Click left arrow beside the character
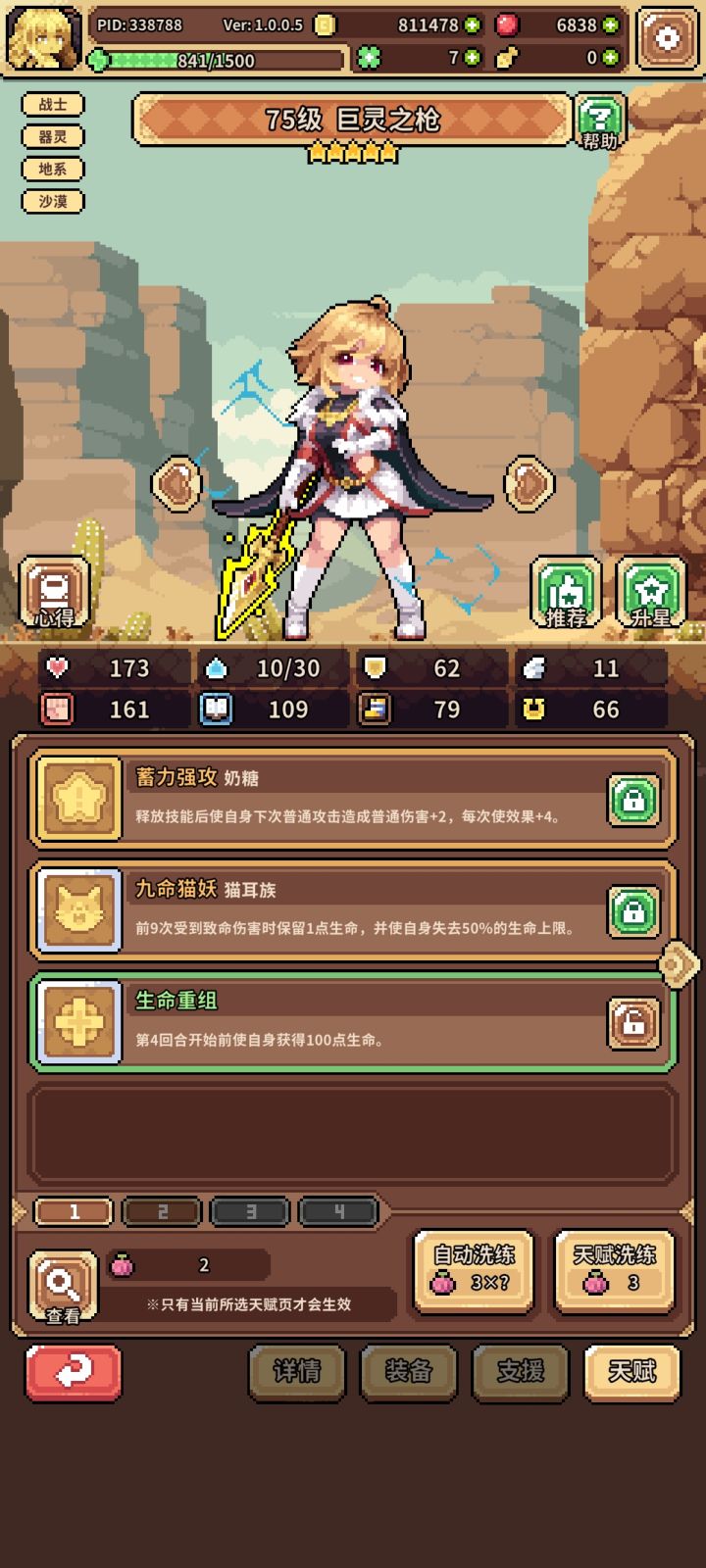Viewport: 706px width, 1568px height. point(176,484)
